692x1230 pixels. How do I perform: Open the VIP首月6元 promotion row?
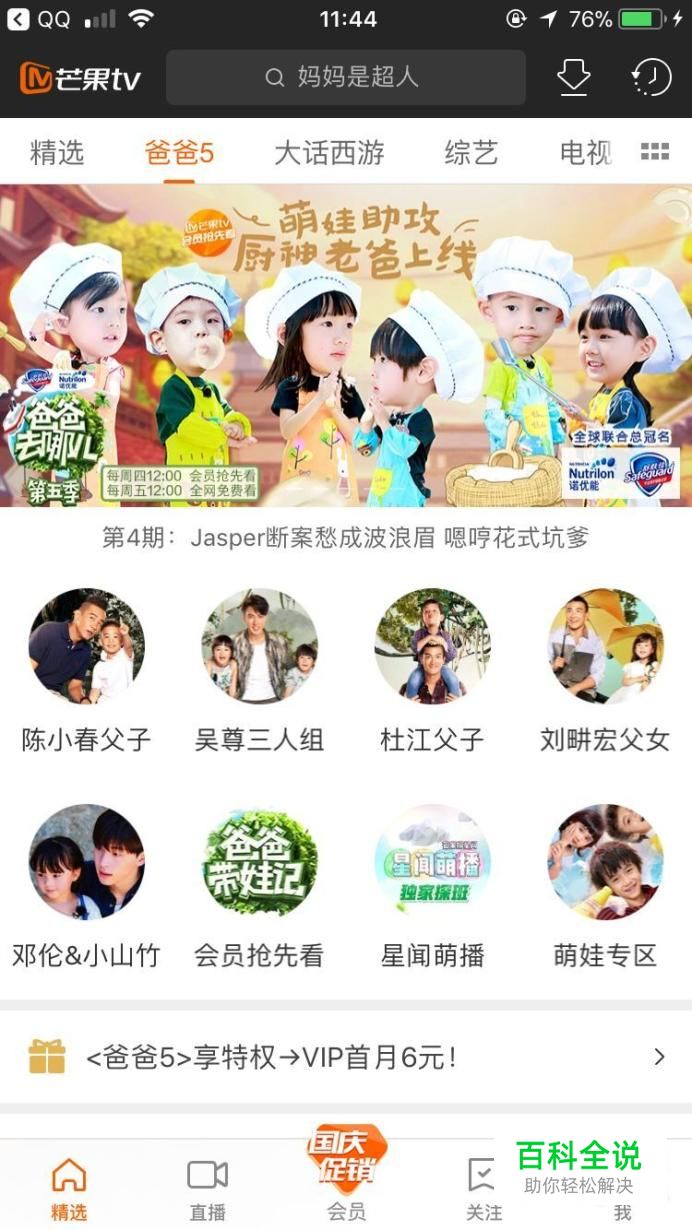[346, 1057]
